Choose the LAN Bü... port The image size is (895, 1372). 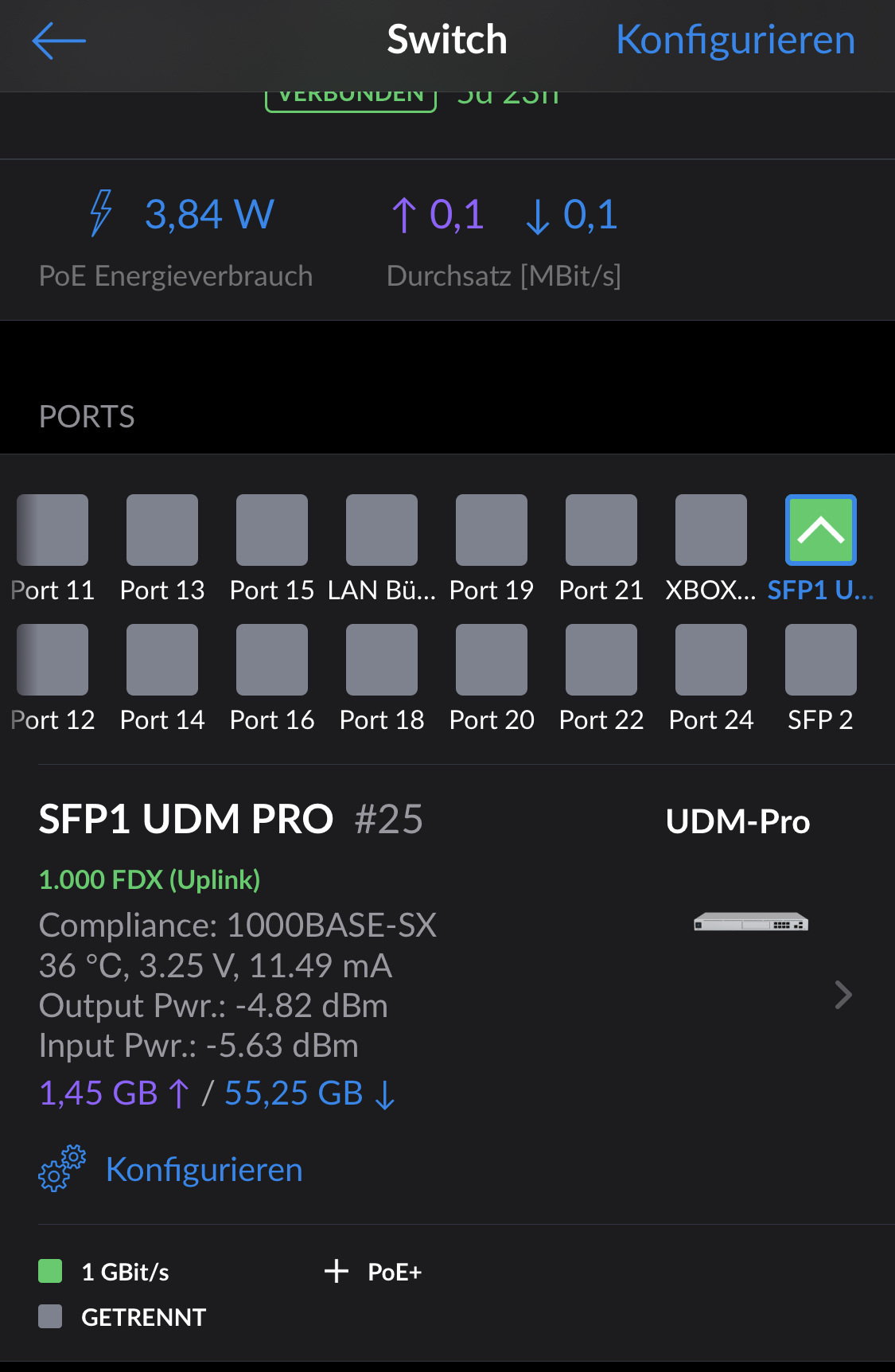point(382,530)
